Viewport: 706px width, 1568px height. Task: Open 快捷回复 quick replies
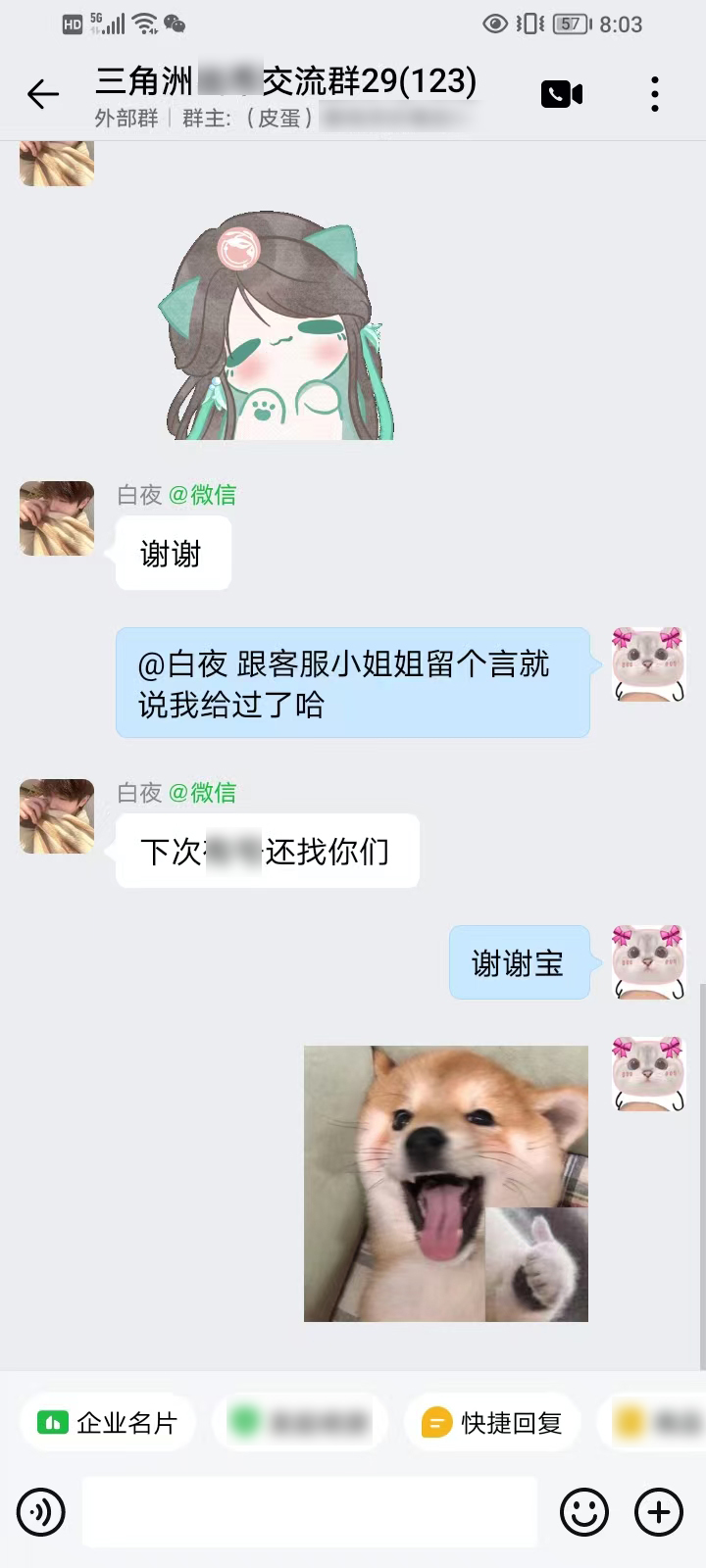492,1422
